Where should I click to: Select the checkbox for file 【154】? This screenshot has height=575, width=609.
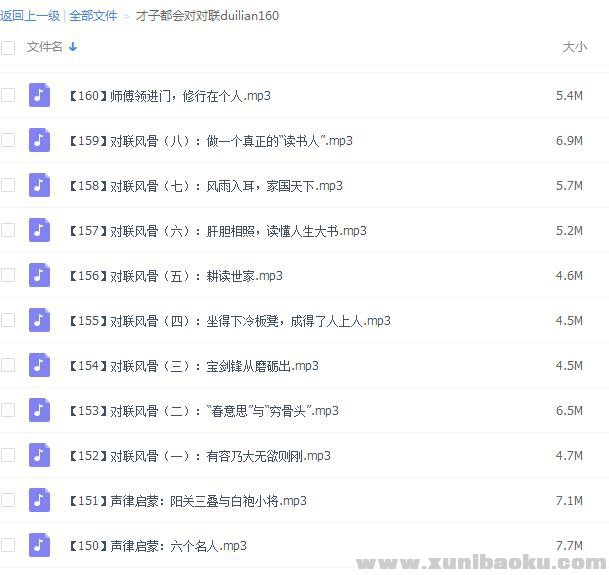8,366
